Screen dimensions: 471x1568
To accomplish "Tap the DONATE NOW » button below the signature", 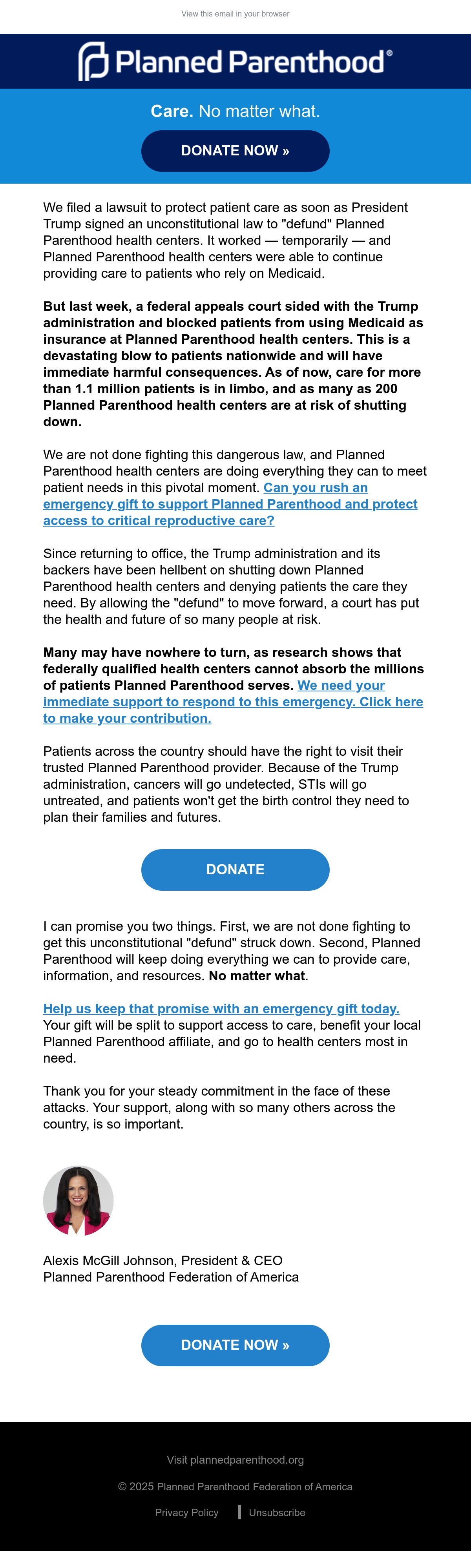I will click(x=235, y=1345).
